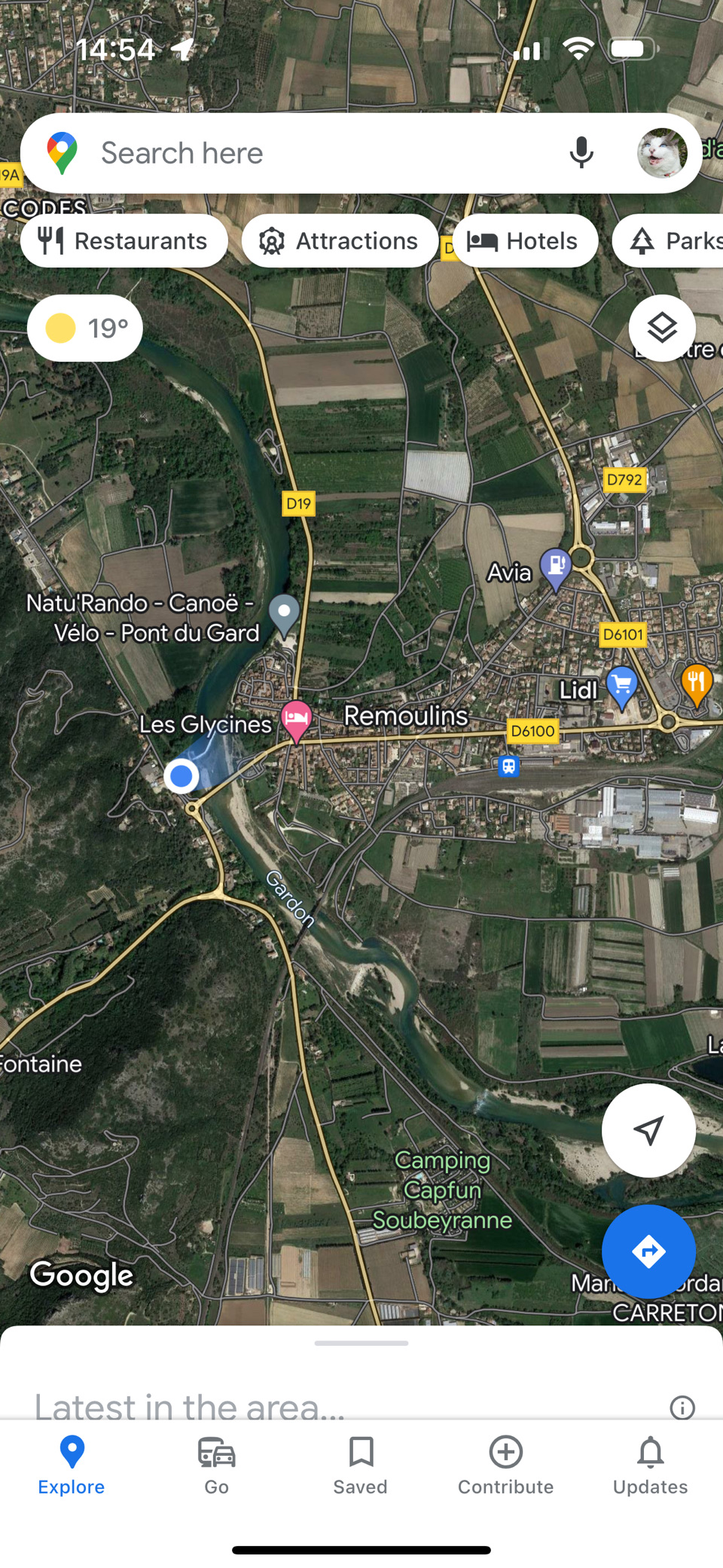Select the Avia gas station pin

point(556,567)
